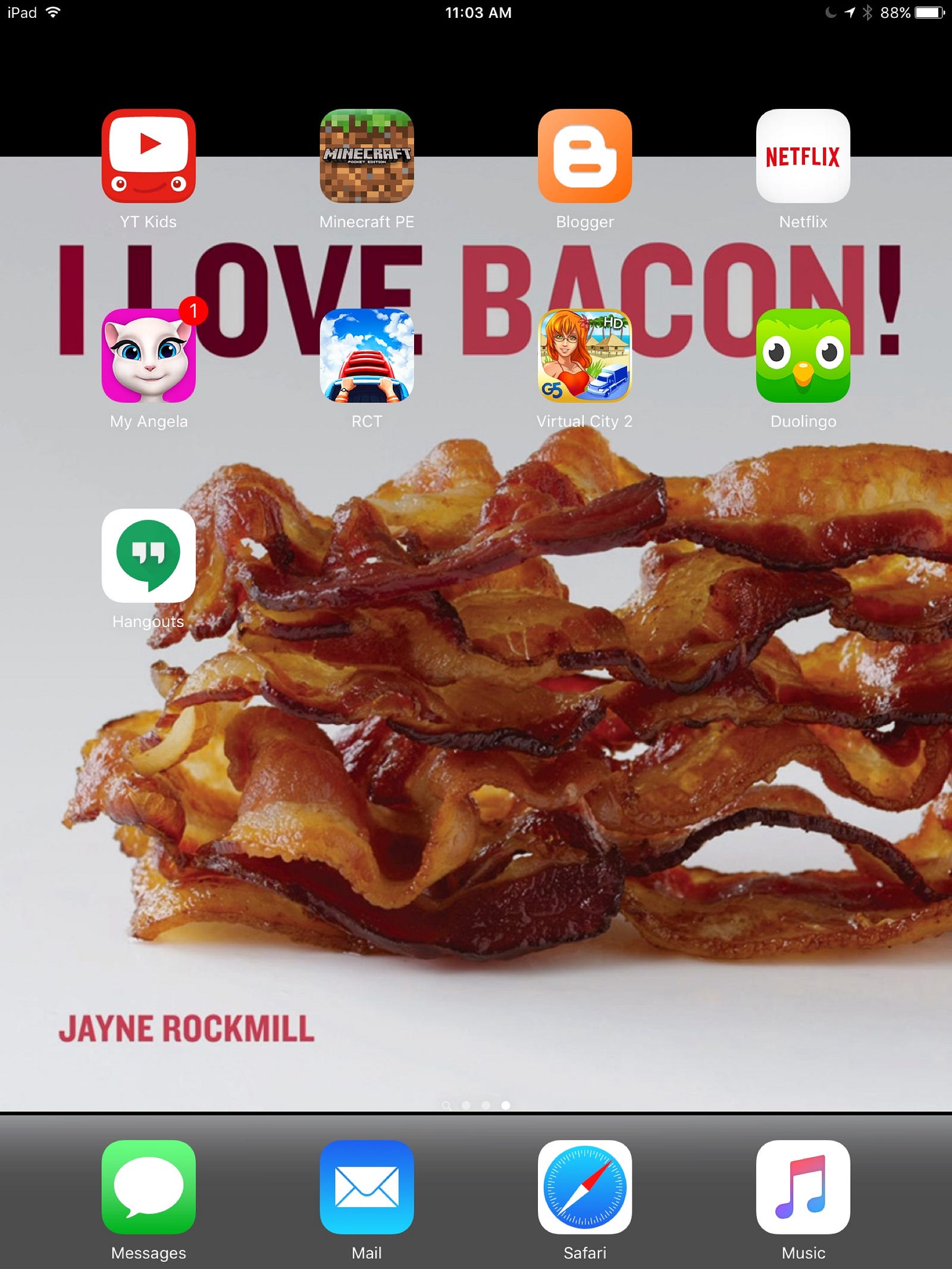Screen dimensions: 952x1269
Task: Open Messages from the dock
Action: coord(148,1187)
